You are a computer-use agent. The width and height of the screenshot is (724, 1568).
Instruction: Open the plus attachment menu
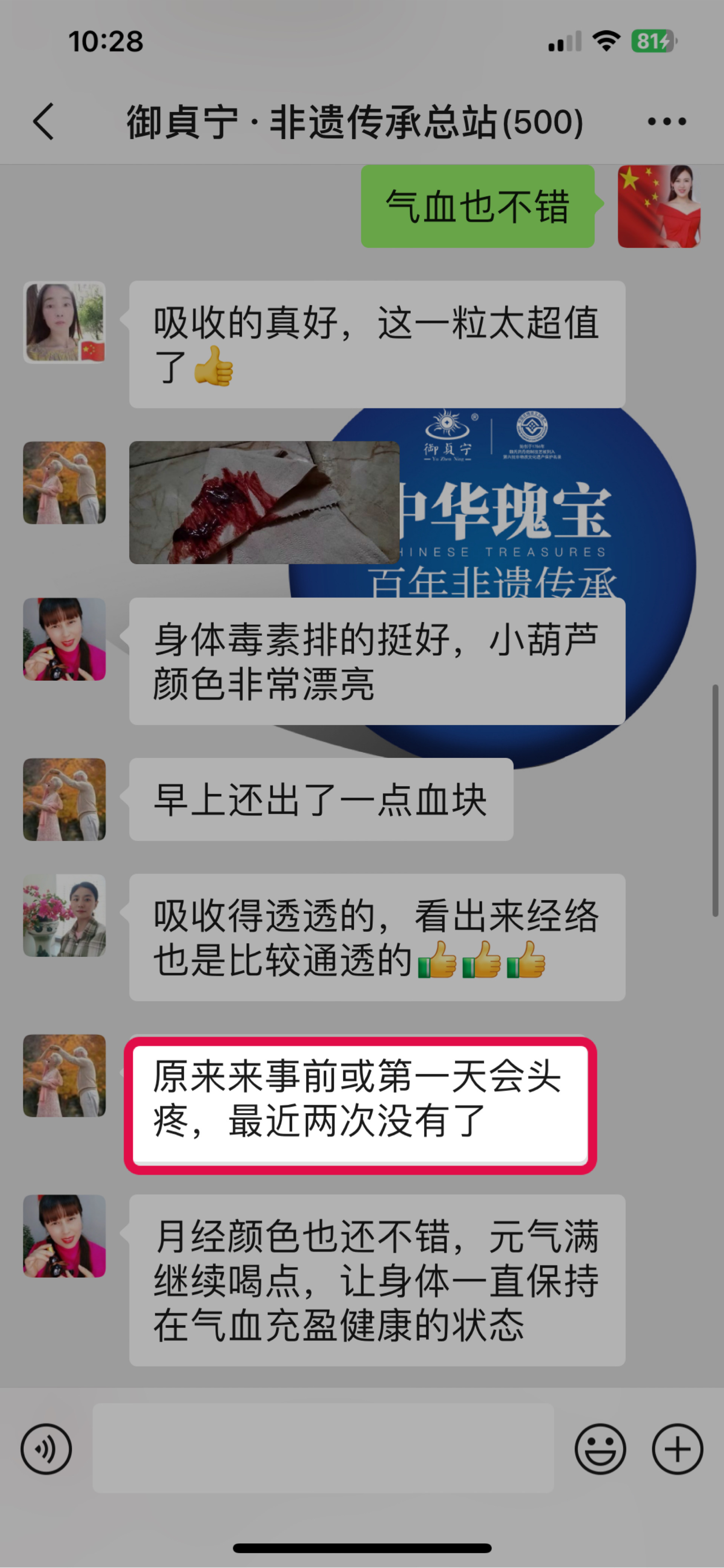677,1449
